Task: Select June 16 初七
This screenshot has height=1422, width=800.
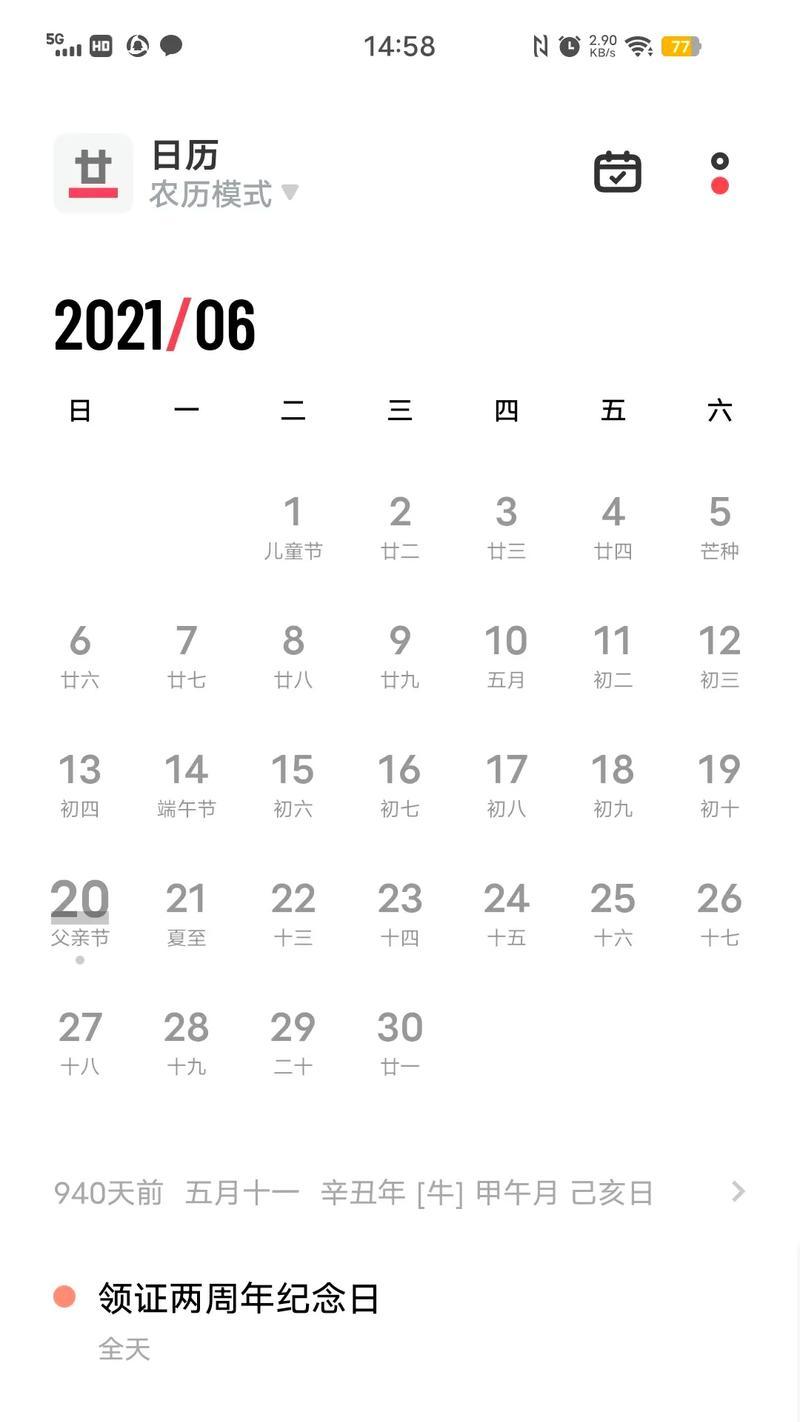Action: tap(400, 785)
